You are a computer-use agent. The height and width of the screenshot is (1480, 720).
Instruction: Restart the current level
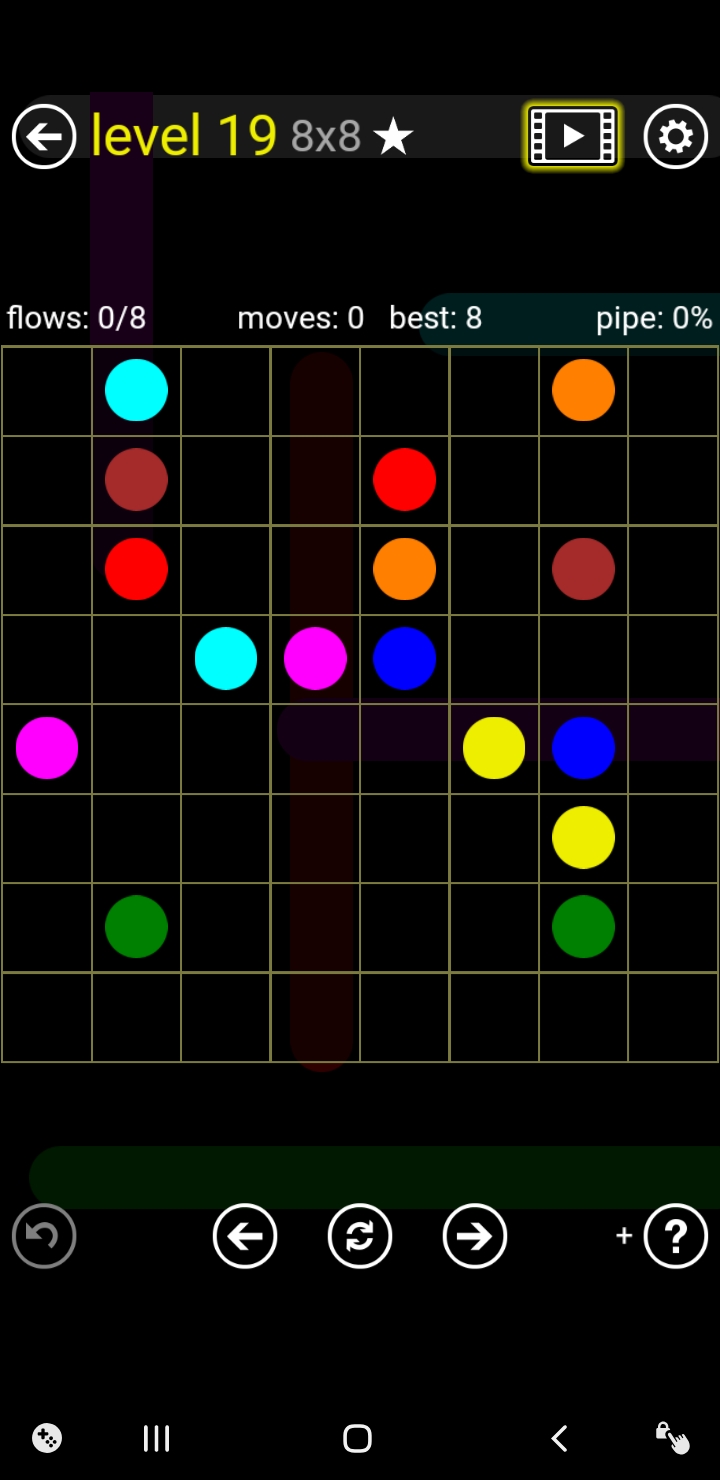pyautogui.click(x=359, y=1236)
